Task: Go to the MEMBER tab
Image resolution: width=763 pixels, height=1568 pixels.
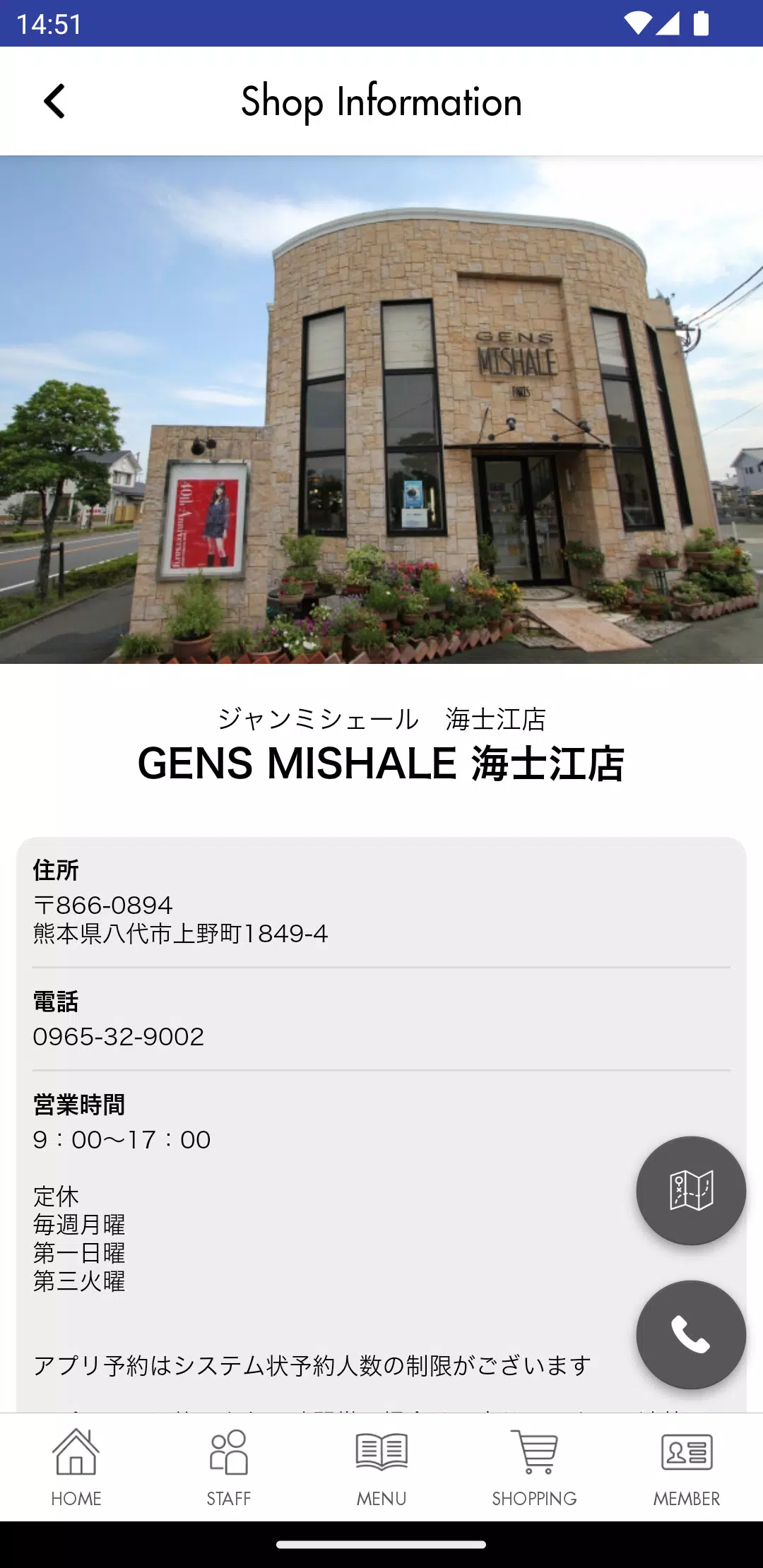Action: coord(687,1467)
